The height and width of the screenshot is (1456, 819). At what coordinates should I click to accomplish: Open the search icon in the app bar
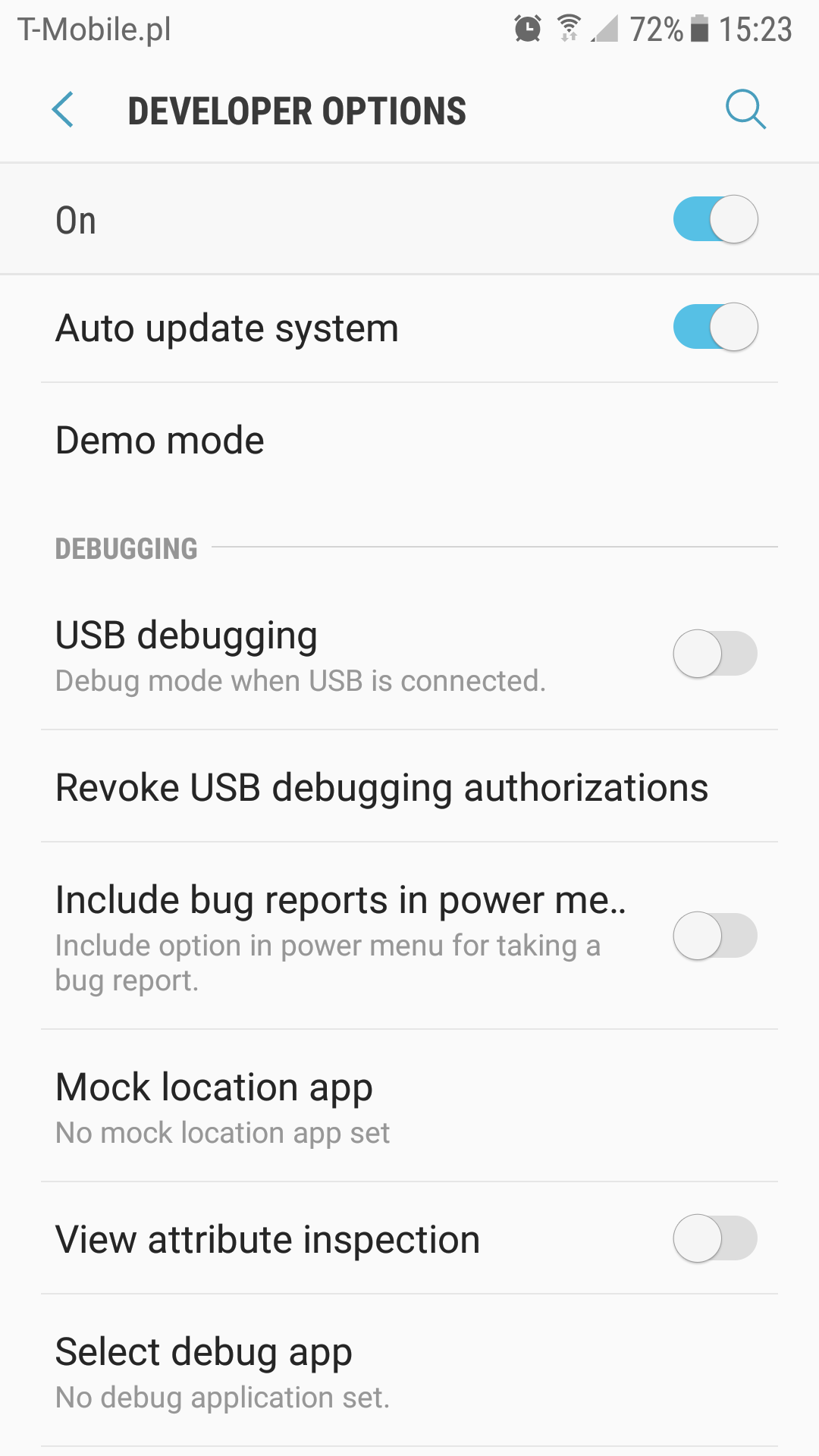pos(745,110)
